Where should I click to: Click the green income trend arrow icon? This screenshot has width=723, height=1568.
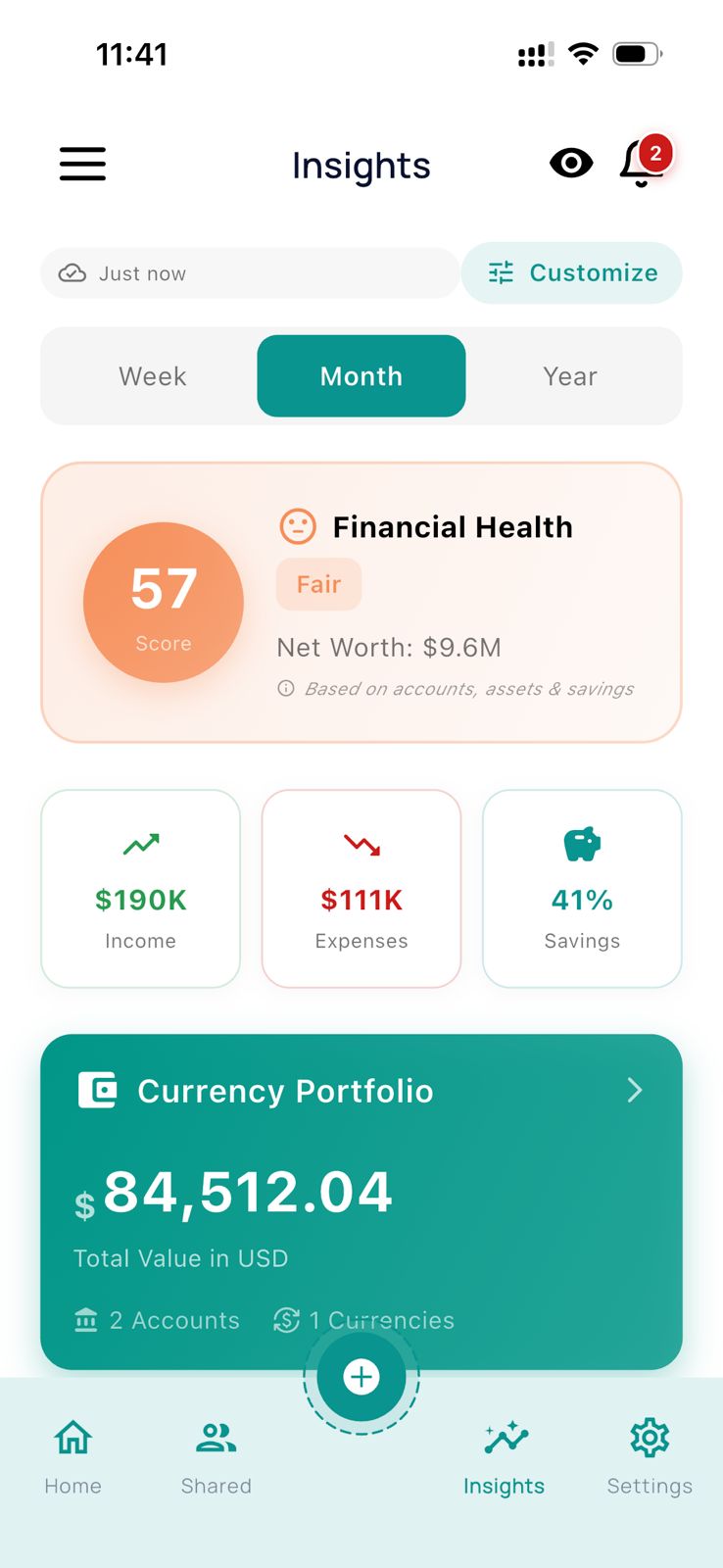tap(140, 843)
